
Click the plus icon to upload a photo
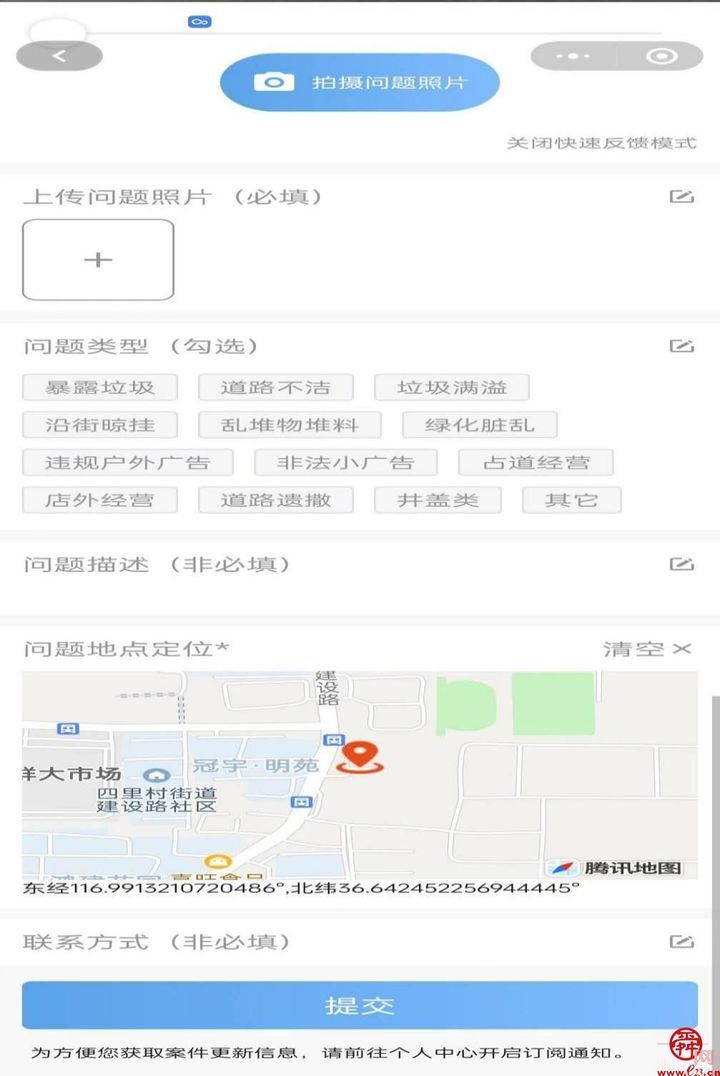point(97,258)
